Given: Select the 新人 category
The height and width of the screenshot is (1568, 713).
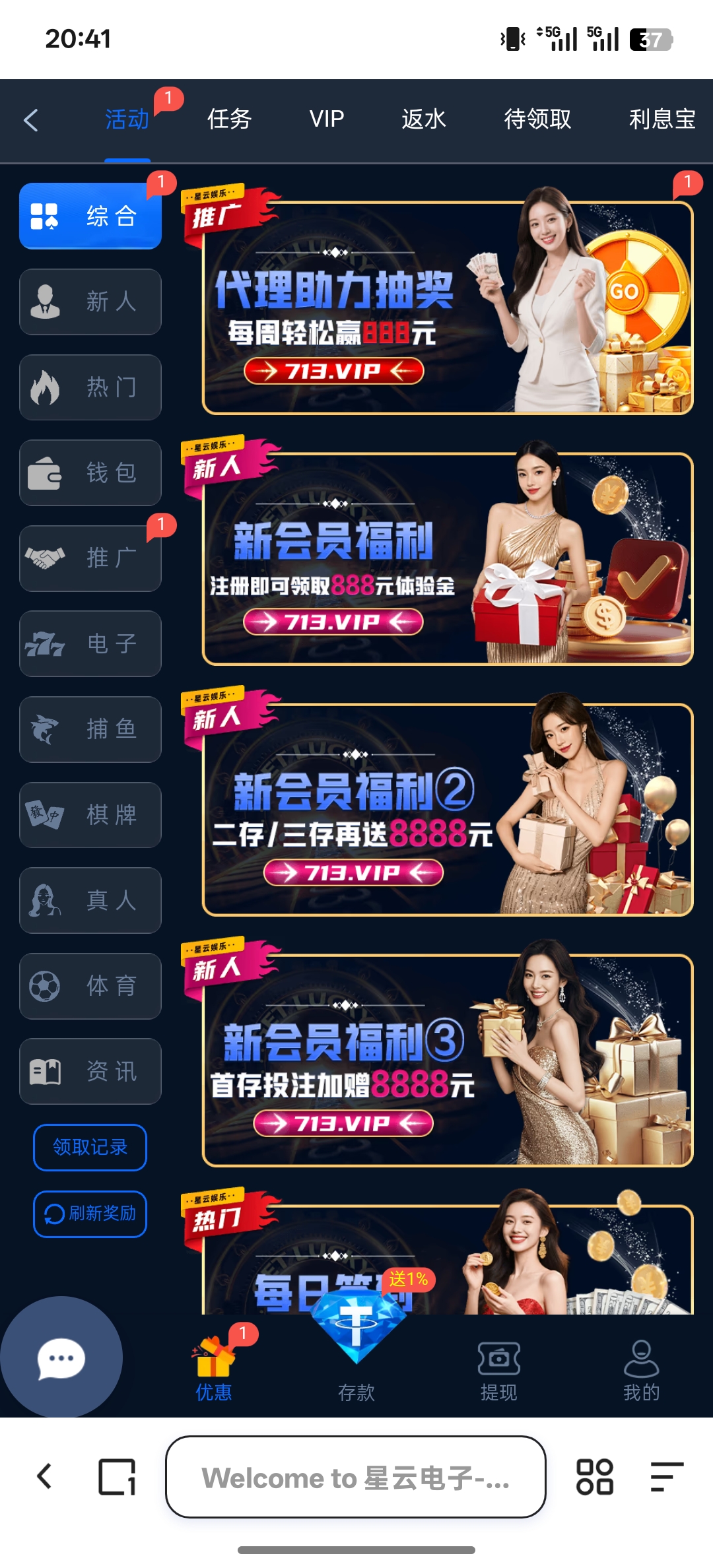Looking at the screenshot, I should pyautogui.click(x=90, y=302).
